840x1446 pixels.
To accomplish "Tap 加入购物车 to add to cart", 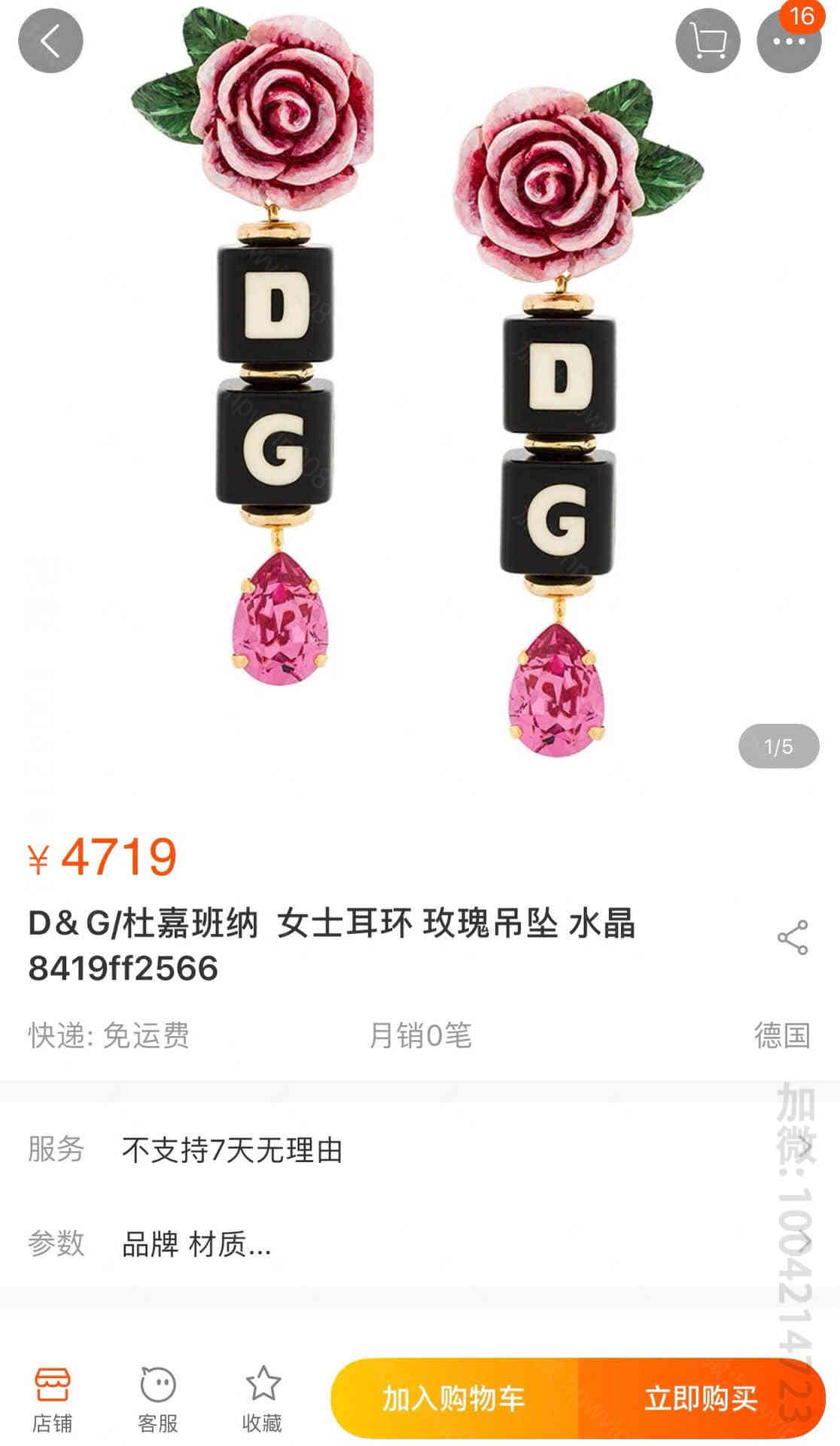I will (x=454, y=1399).
